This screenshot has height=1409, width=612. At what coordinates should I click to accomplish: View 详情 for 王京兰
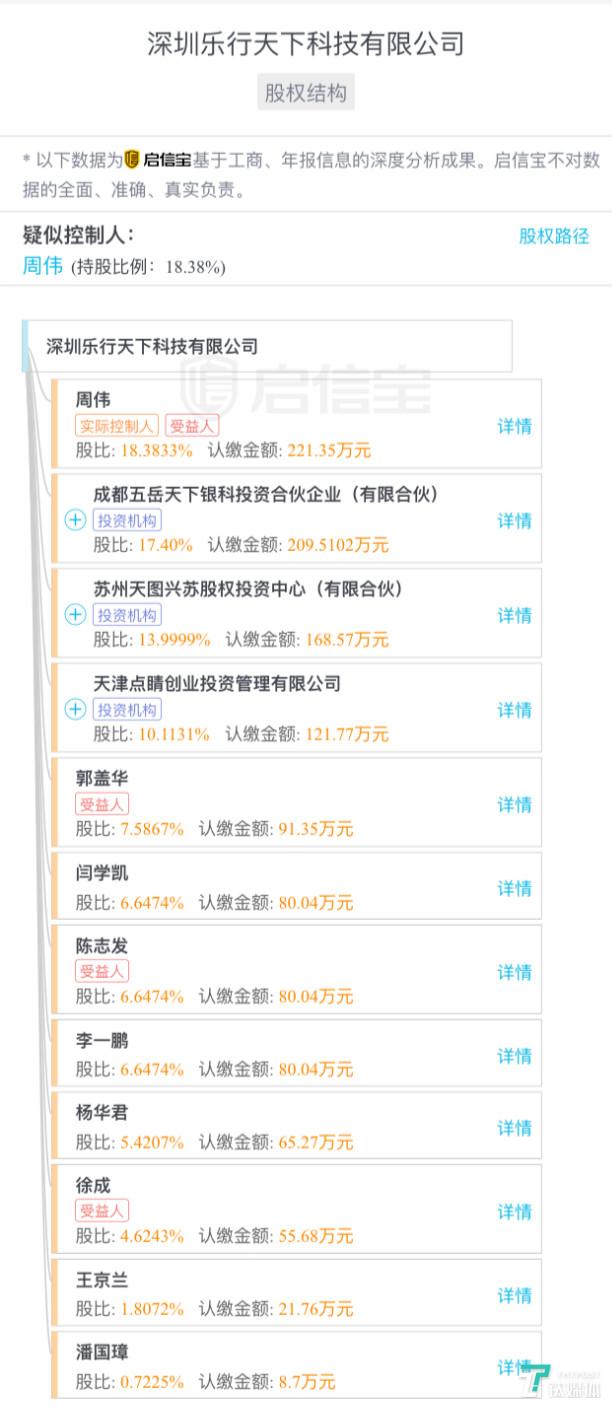pos(514,1296)
